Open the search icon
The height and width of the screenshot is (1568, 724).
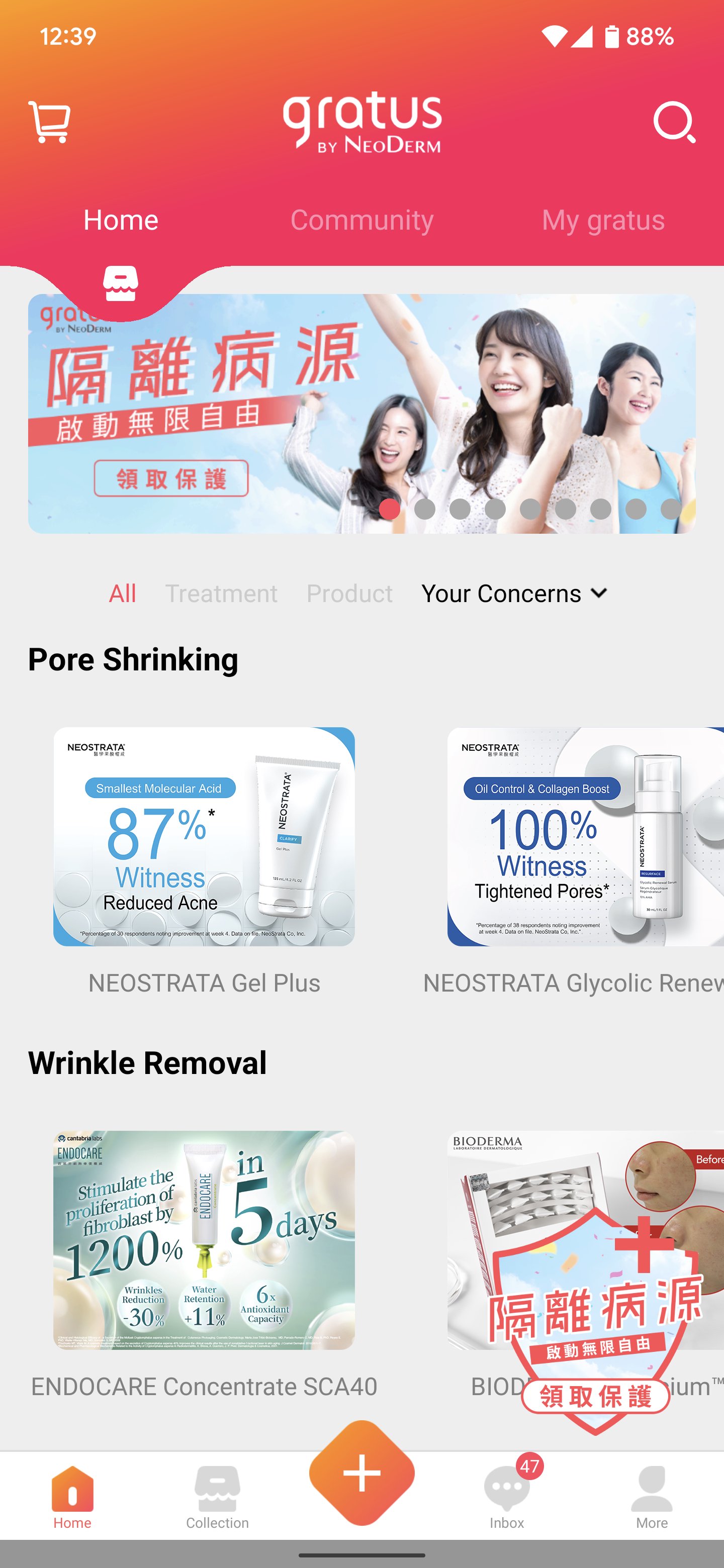click(x=674, y=122)
